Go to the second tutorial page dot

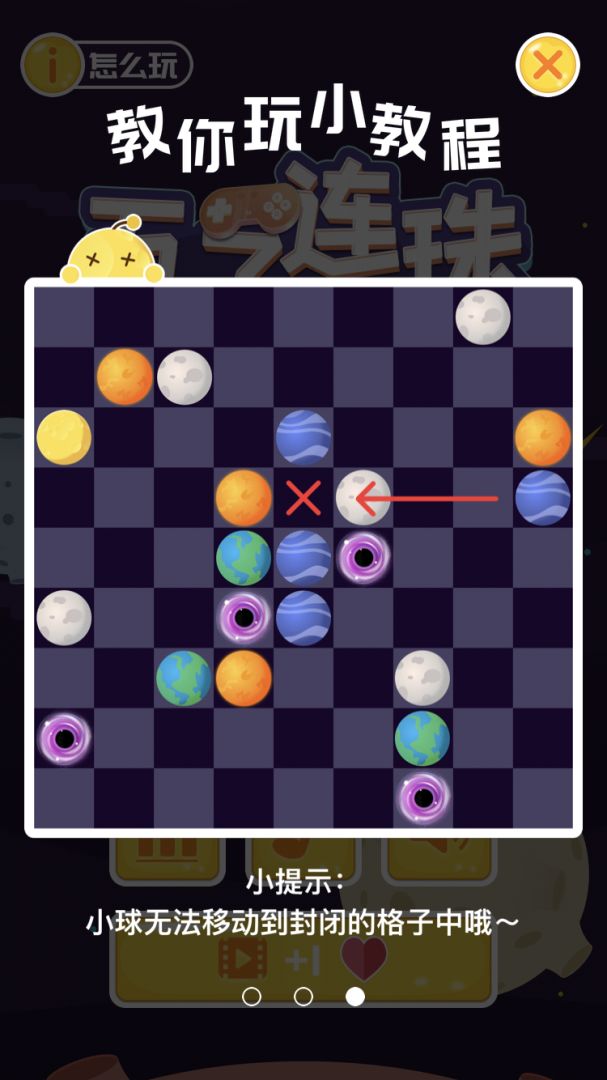[x=303, y=996]
